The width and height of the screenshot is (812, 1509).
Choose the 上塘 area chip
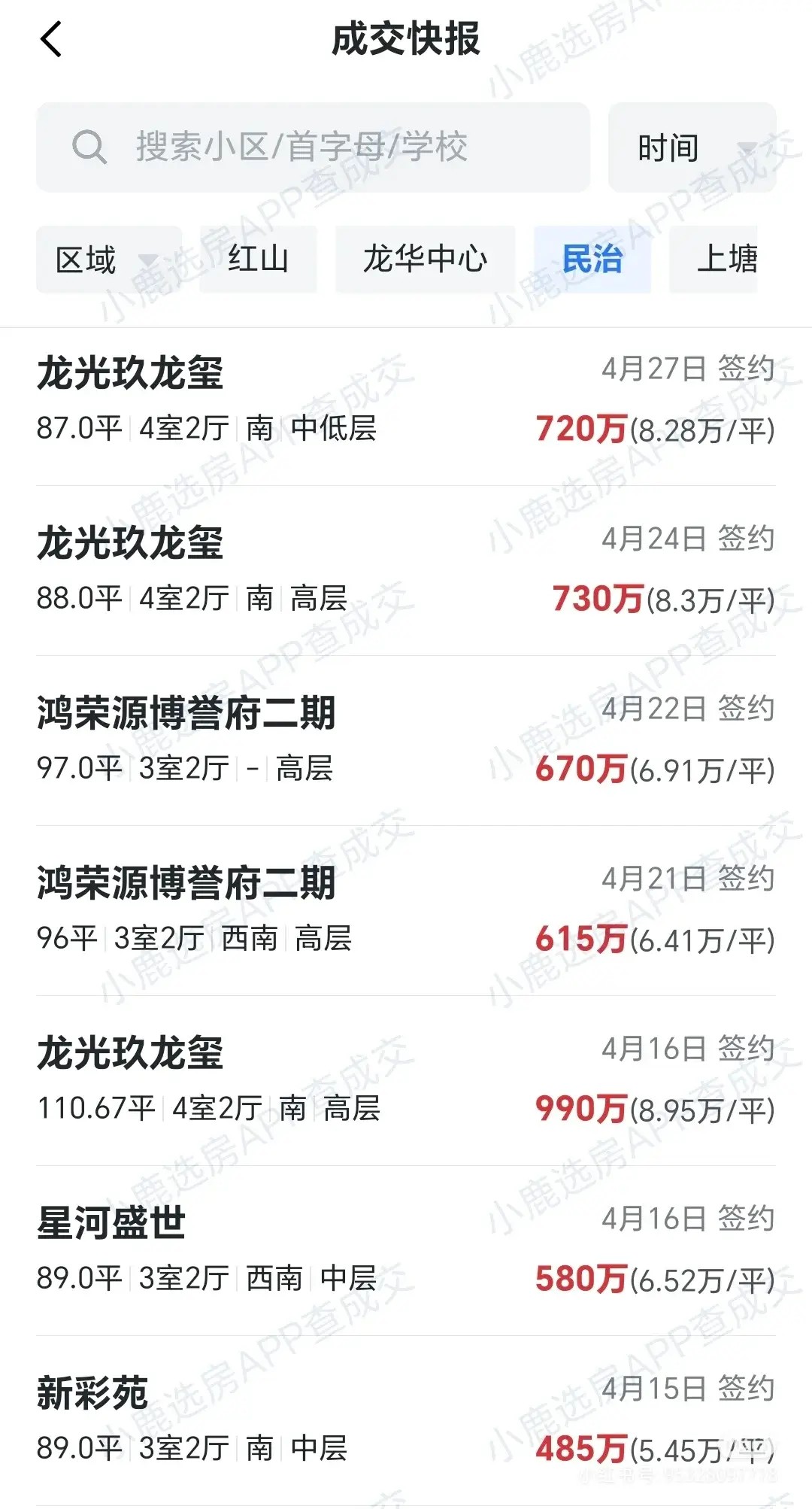click(x=726, y=260)
